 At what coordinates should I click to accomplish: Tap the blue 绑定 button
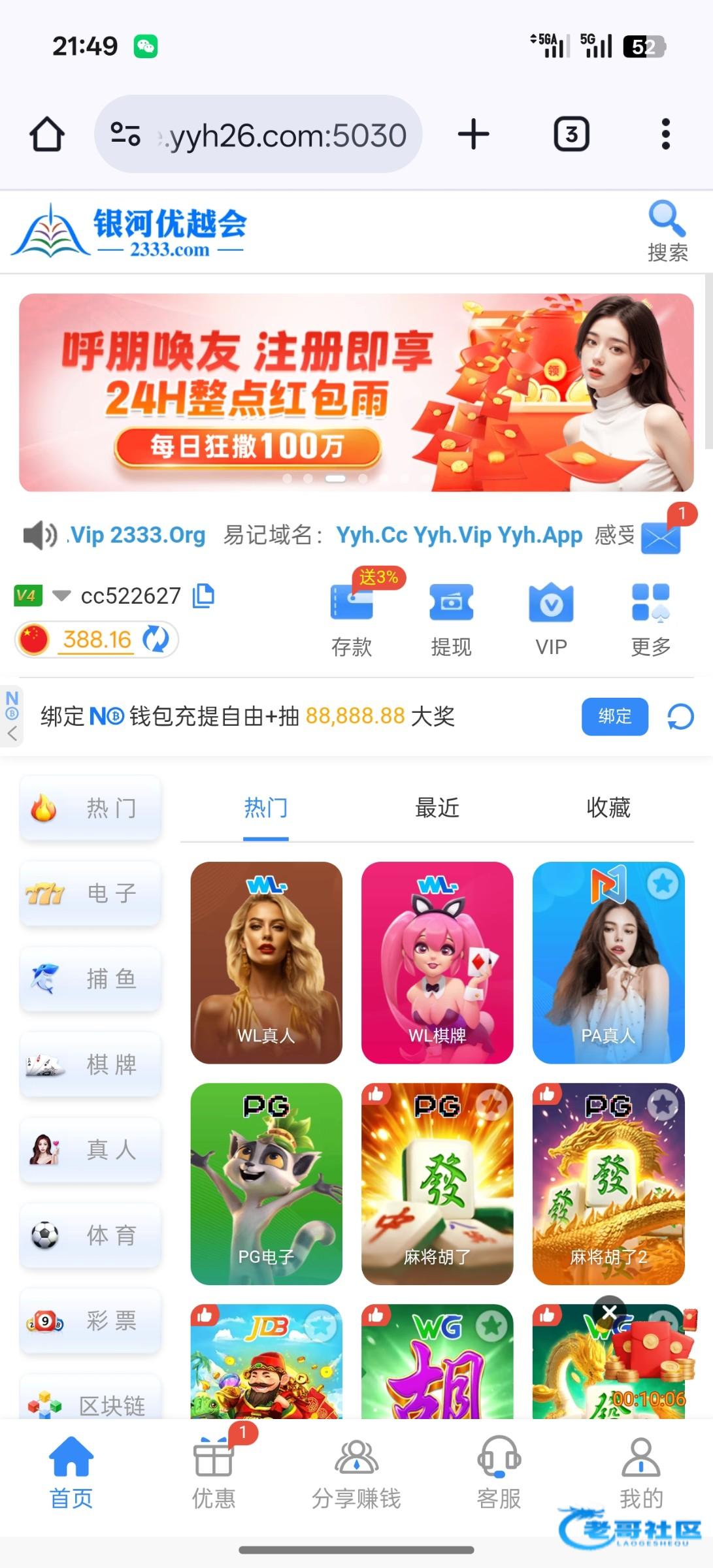[x=614, y=716]
